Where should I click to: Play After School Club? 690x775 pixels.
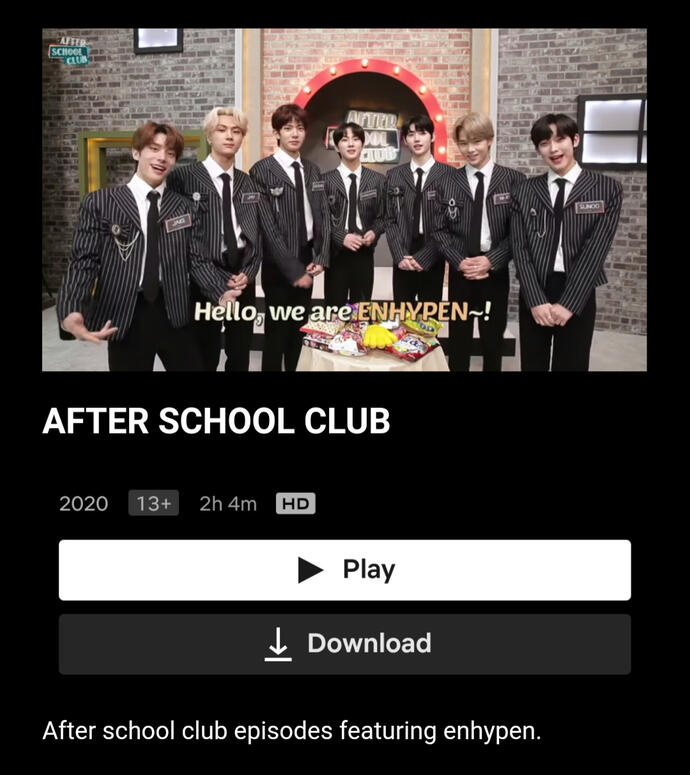(x=344, y=570)
